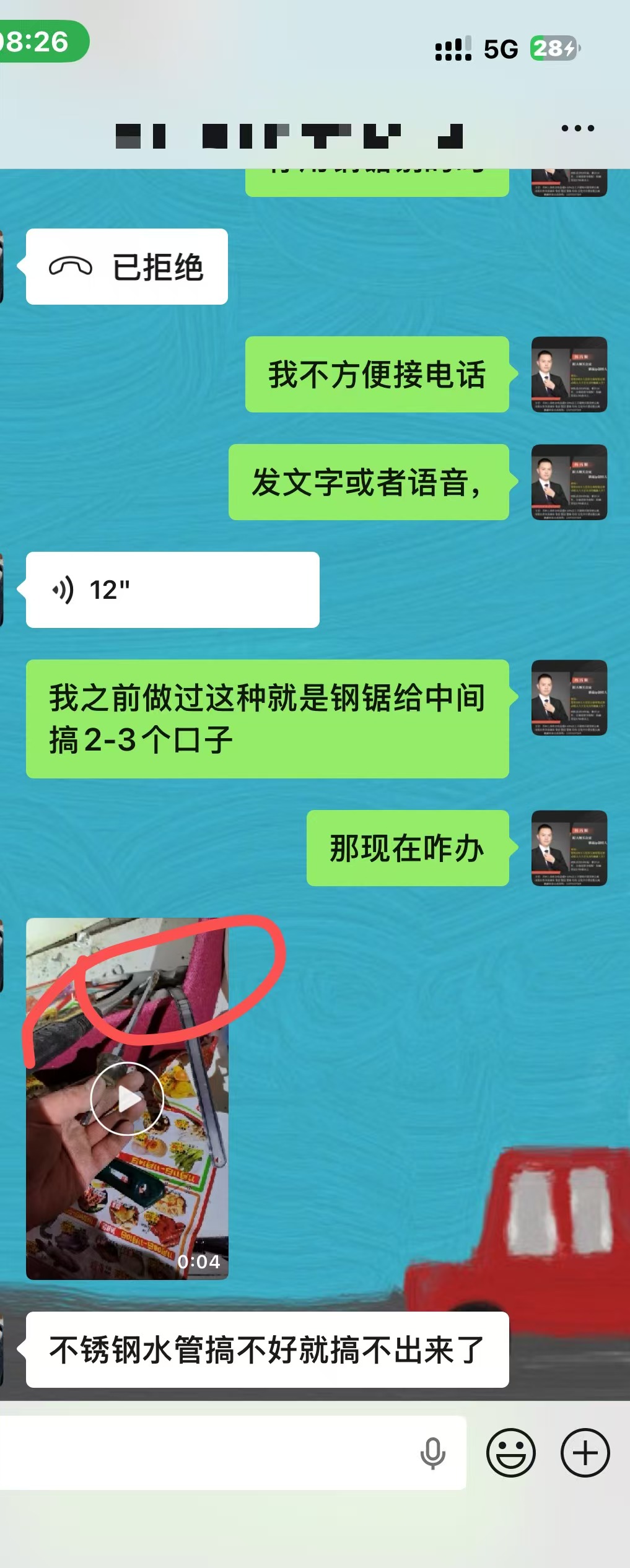The width and height of the screenshot is (630, 1568).
Task: Tap the 已拒绝 declined call message
Action: 127,267
